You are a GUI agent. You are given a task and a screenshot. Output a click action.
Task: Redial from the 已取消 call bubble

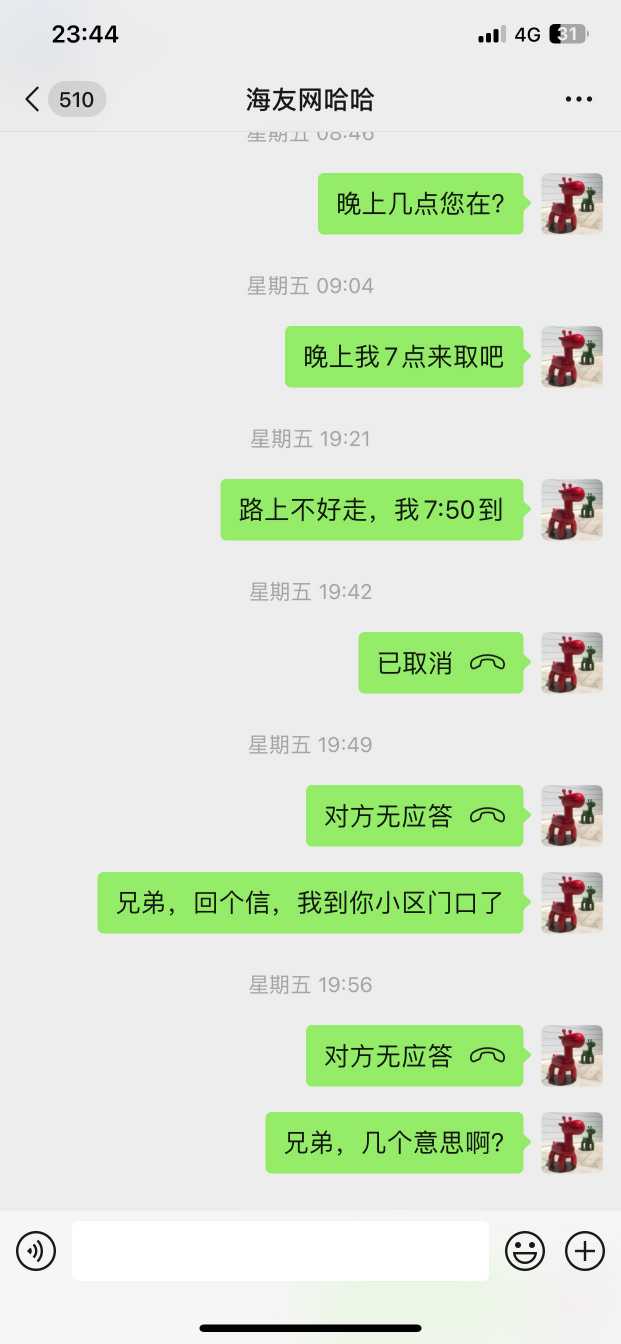(440, 663)
